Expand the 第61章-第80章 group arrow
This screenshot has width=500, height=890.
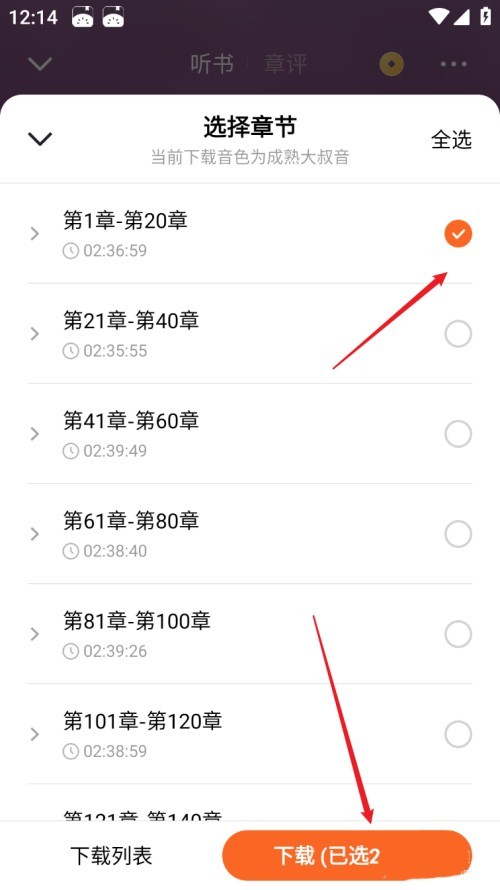pos(35,534)
